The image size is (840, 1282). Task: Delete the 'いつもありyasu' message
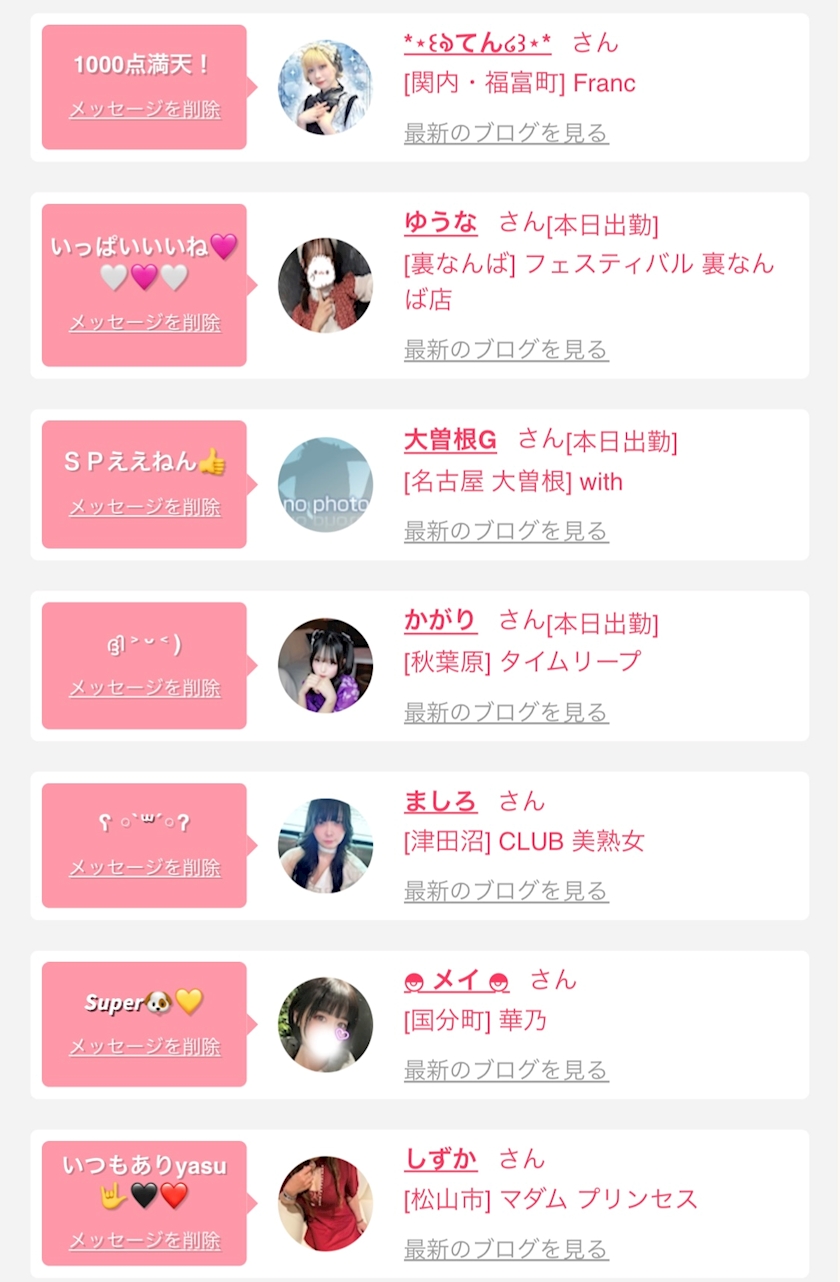[145, 1241]
